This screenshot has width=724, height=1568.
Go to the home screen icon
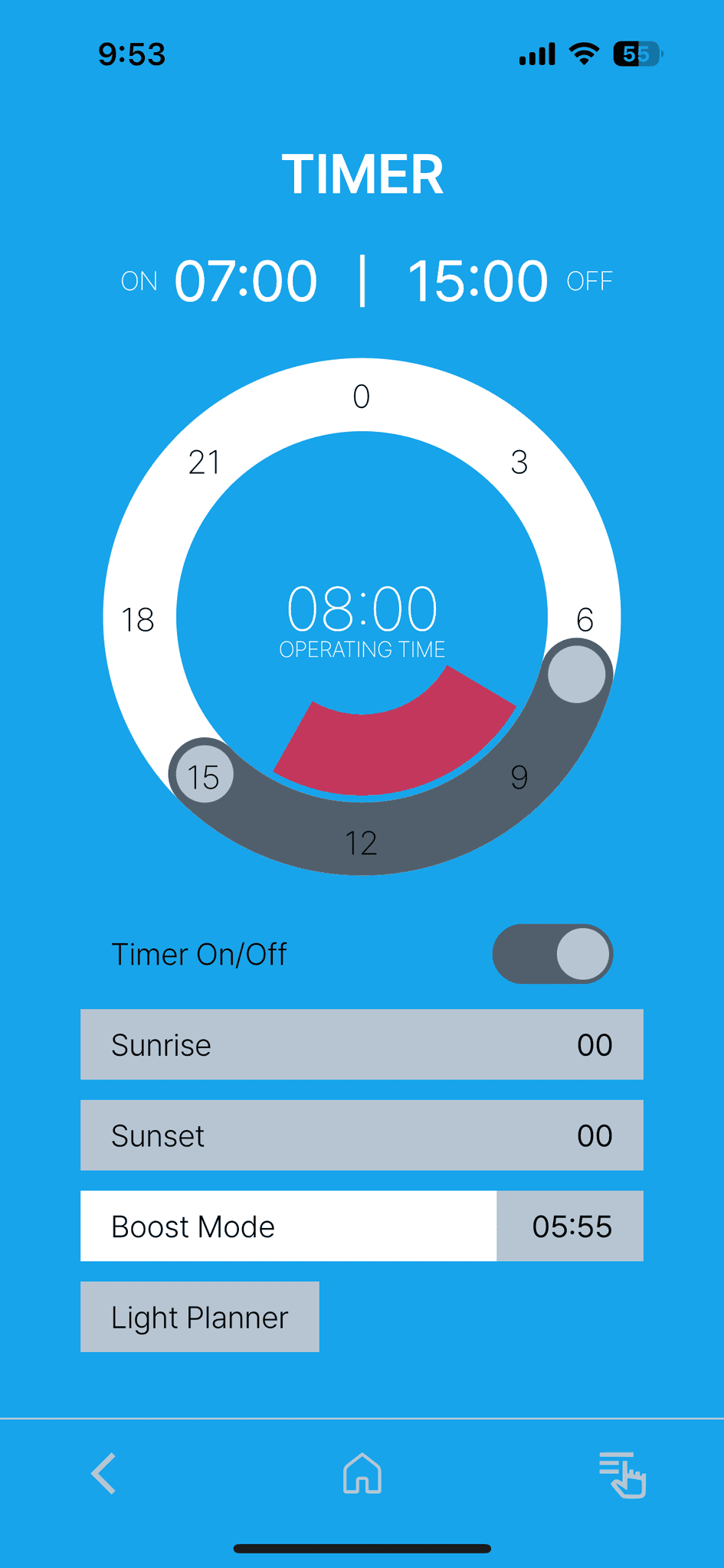362,1474
